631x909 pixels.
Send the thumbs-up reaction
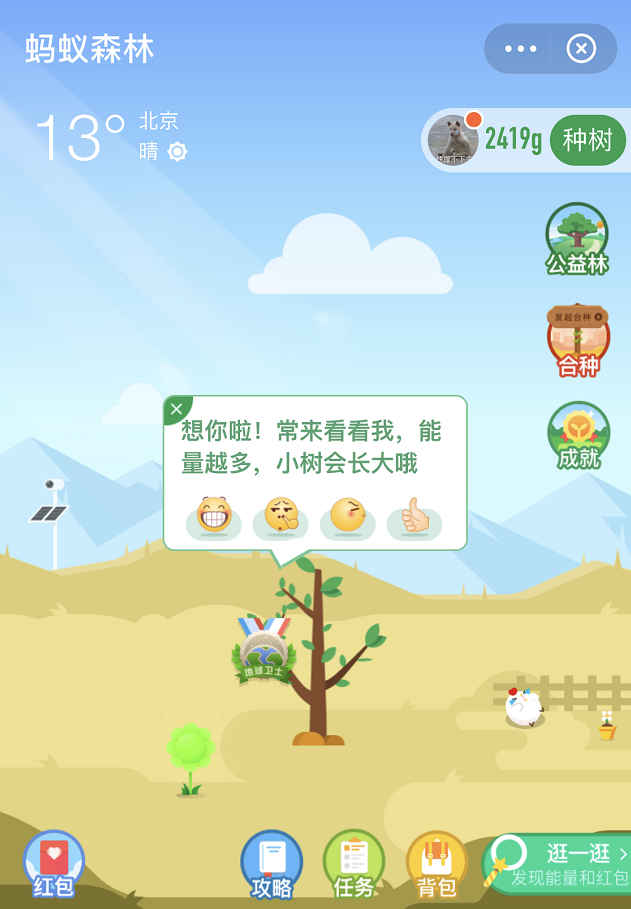coord(414,516)
